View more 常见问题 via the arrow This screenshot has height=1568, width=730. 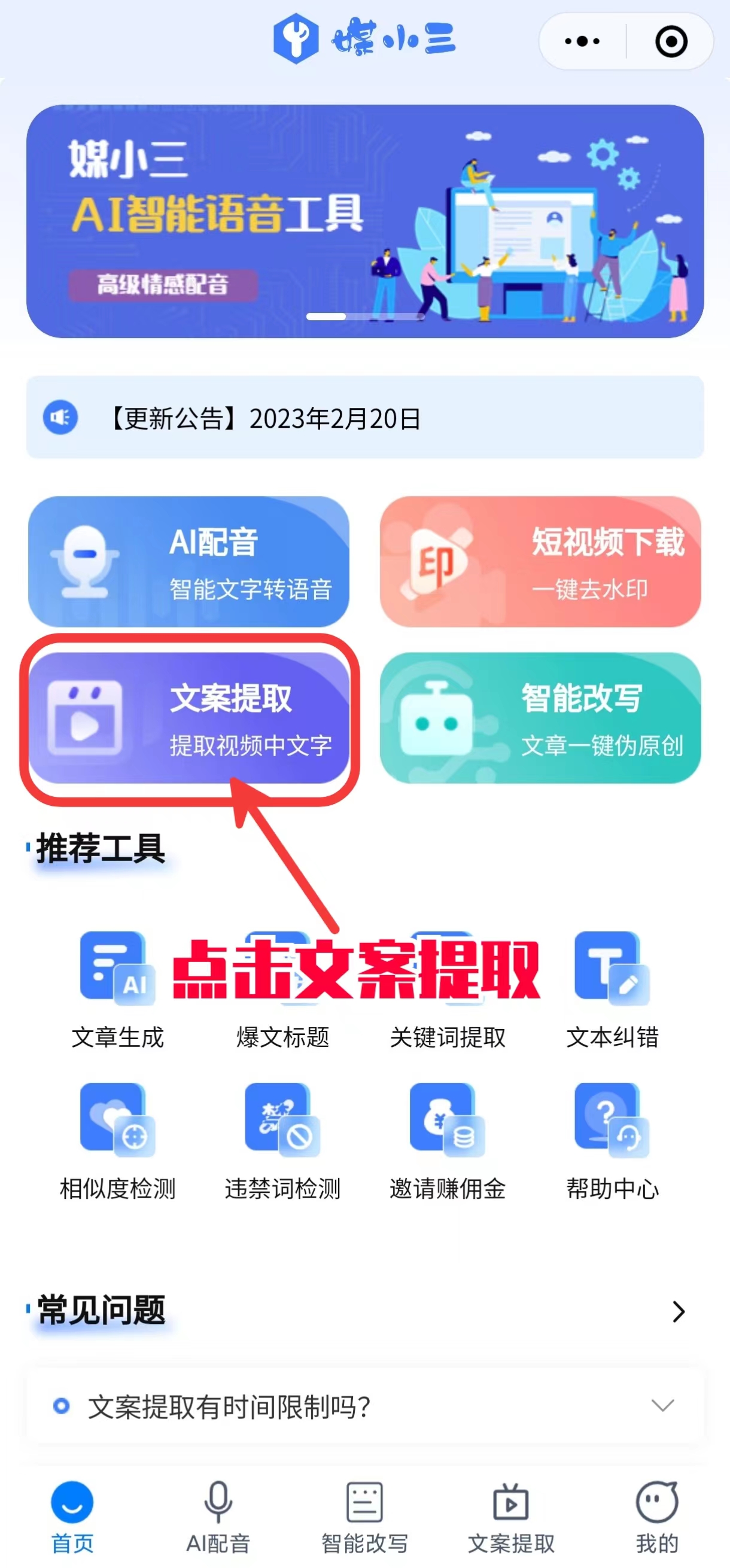click(679, 1311)
